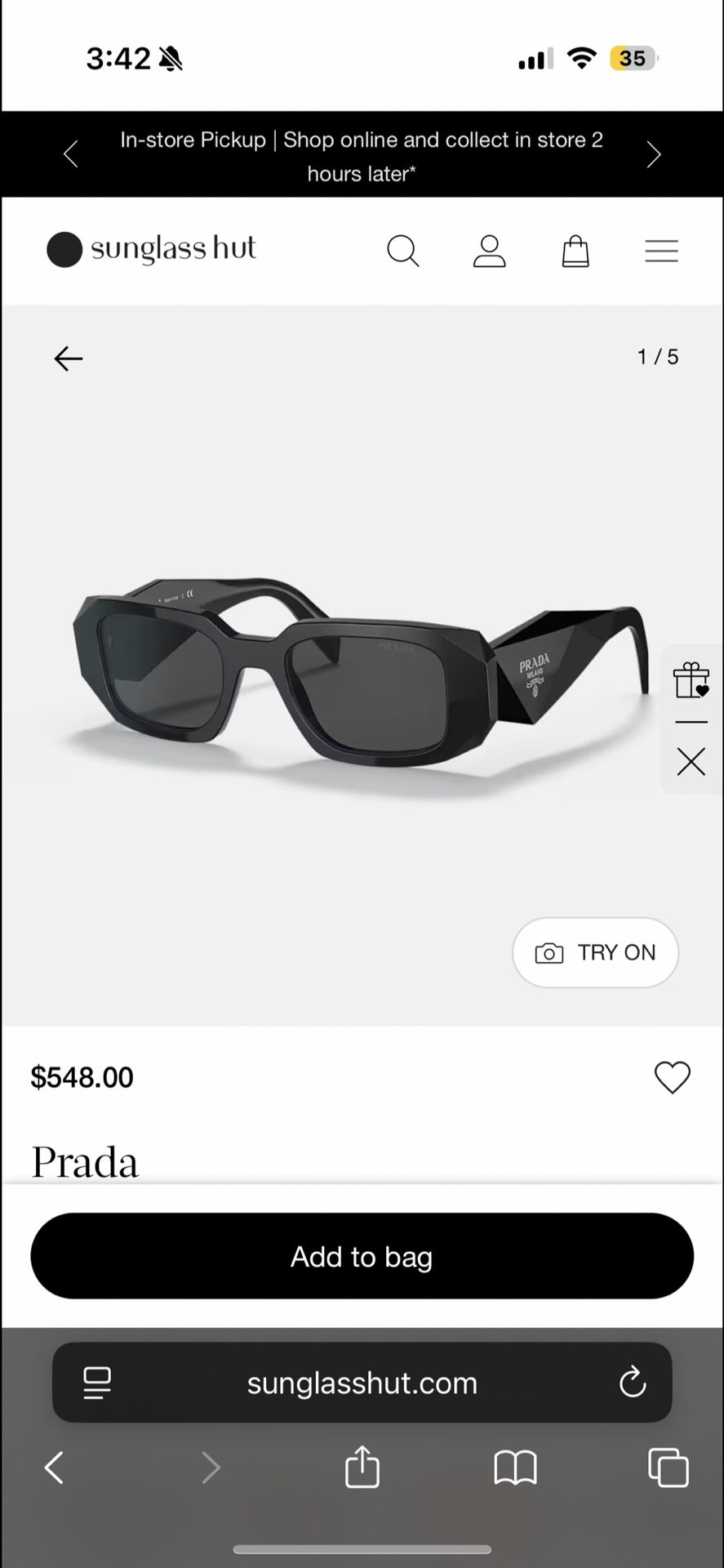Open Safari bookmarks
724x1568 pixels.
515,1467
